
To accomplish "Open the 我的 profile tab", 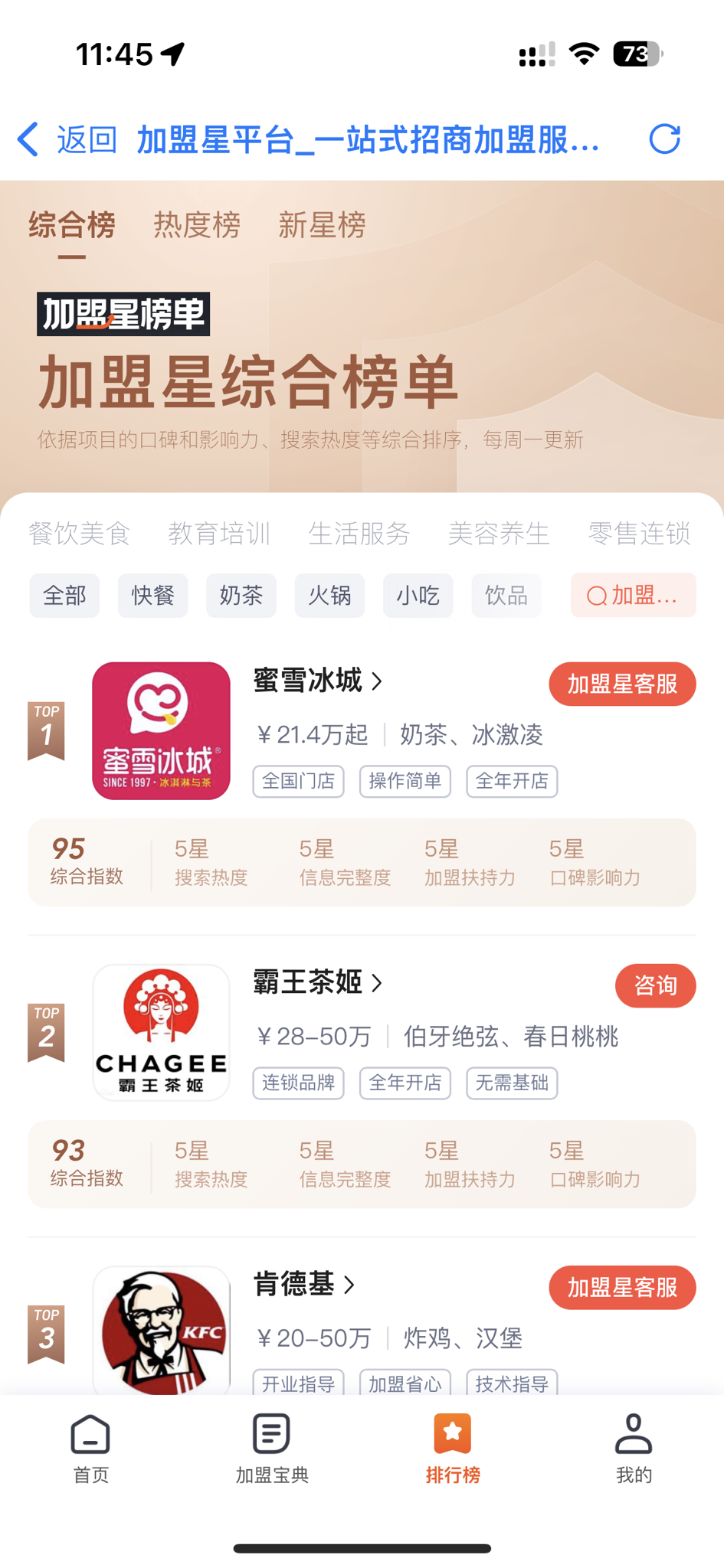I will pyautogui.click(x=633, y=1449).
